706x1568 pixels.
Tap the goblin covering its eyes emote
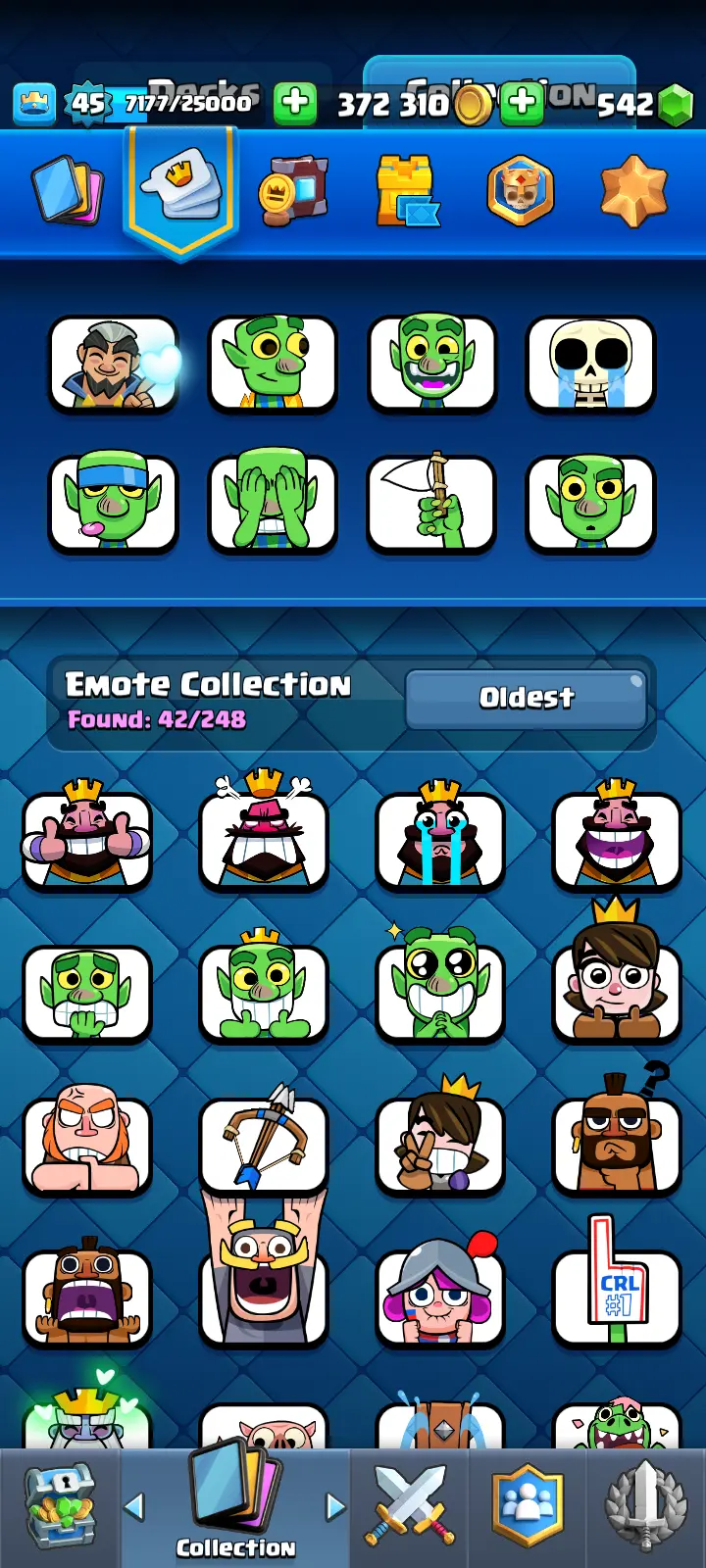(273, 503)
